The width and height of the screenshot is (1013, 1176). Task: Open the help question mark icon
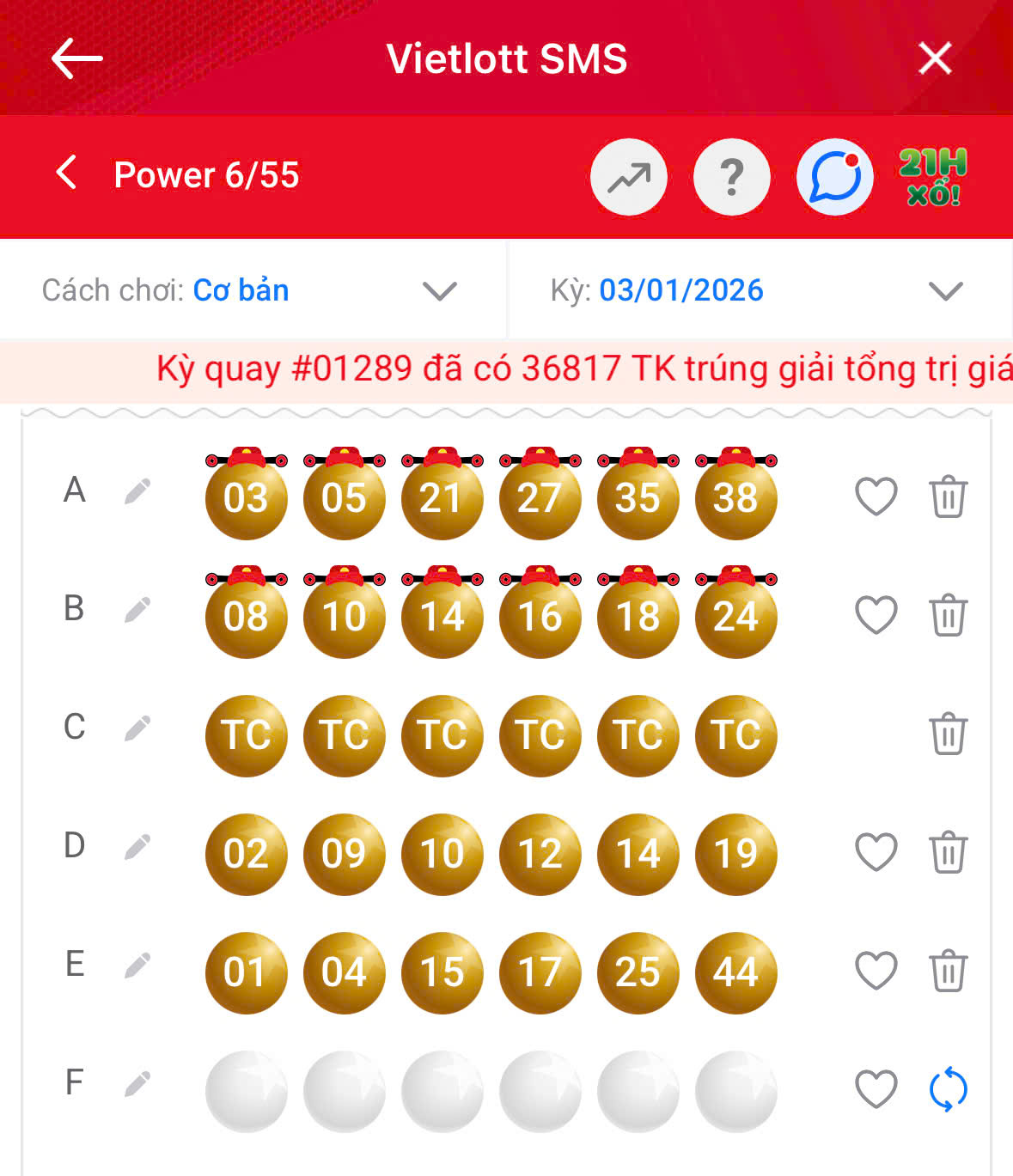tap(731, 177)
